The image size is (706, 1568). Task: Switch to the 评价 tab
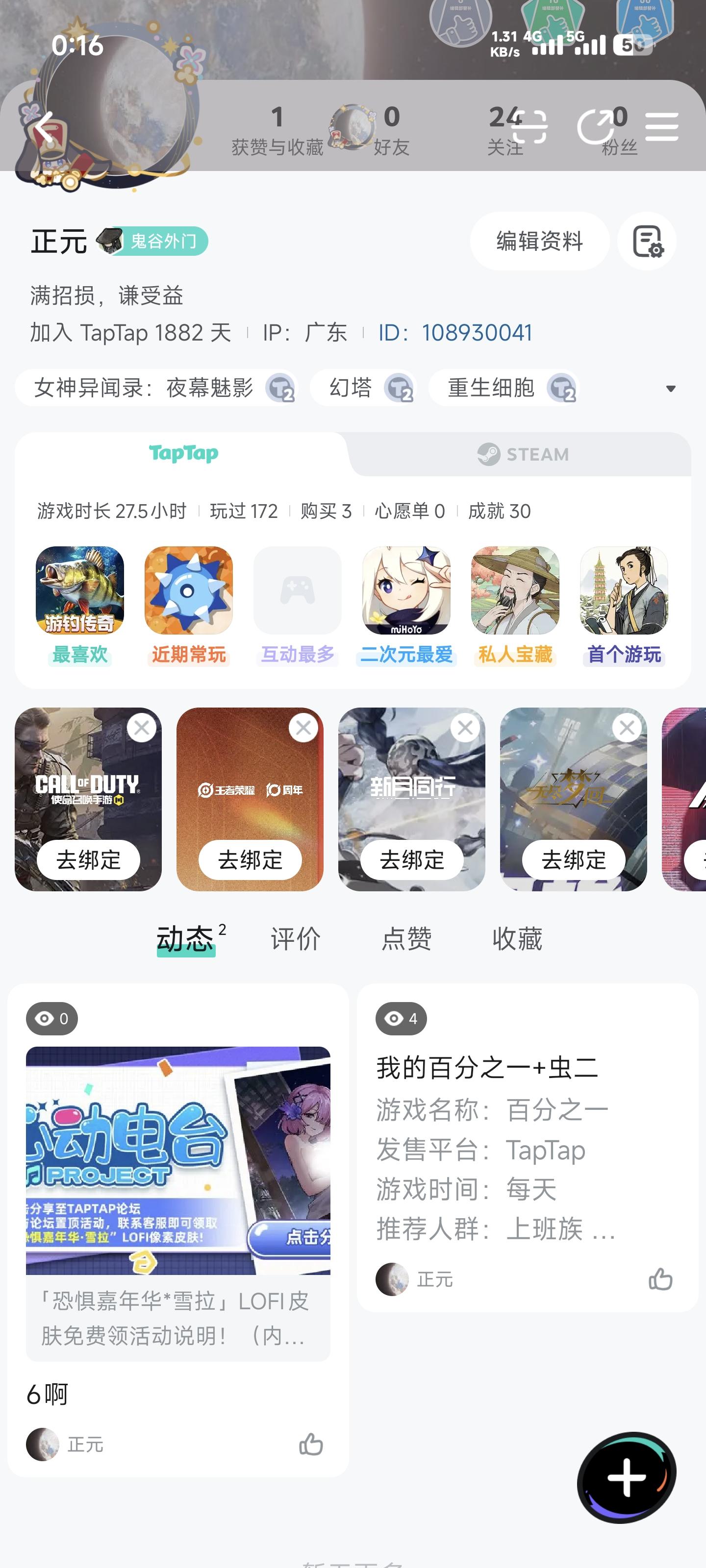296,939
